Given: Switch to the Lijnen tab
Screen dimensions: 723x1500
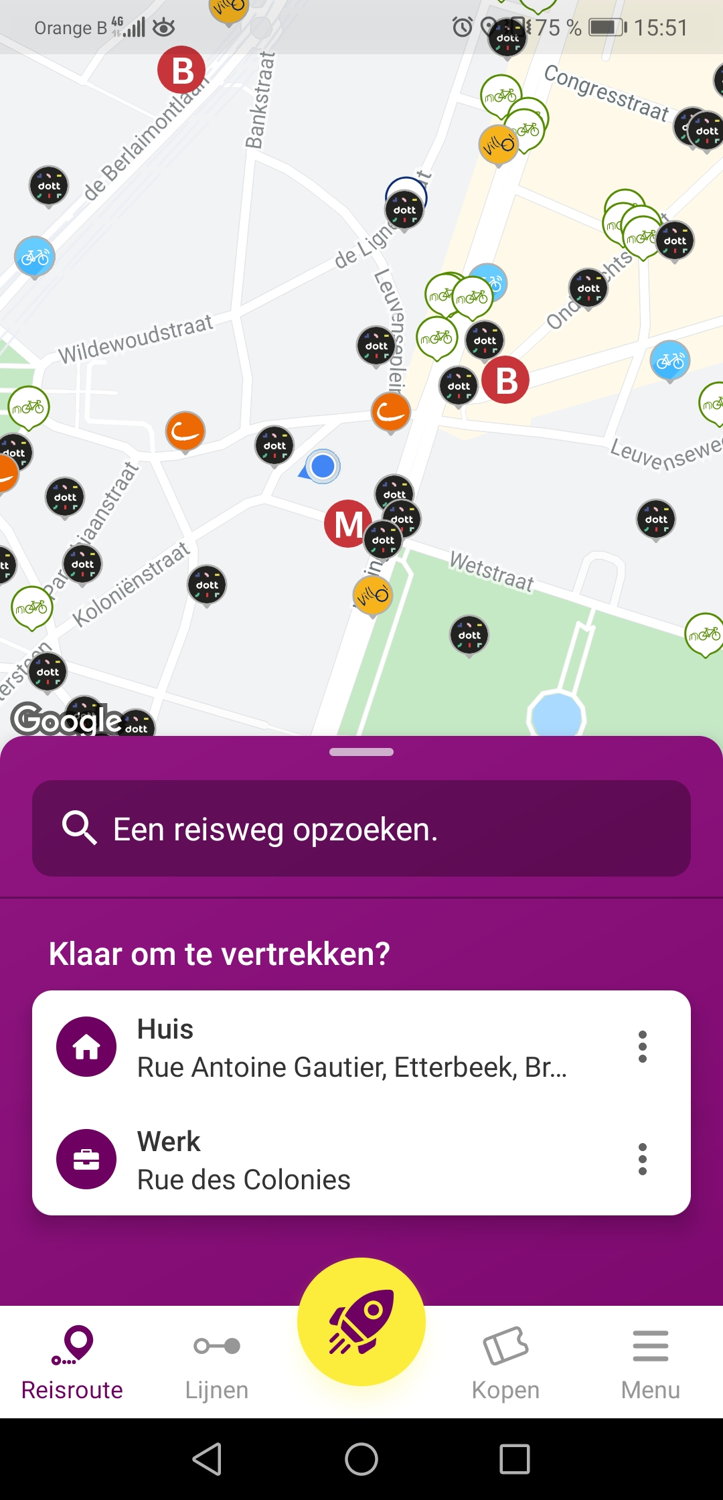Looking at the screenshot, I should click(x=217, y=1362).
